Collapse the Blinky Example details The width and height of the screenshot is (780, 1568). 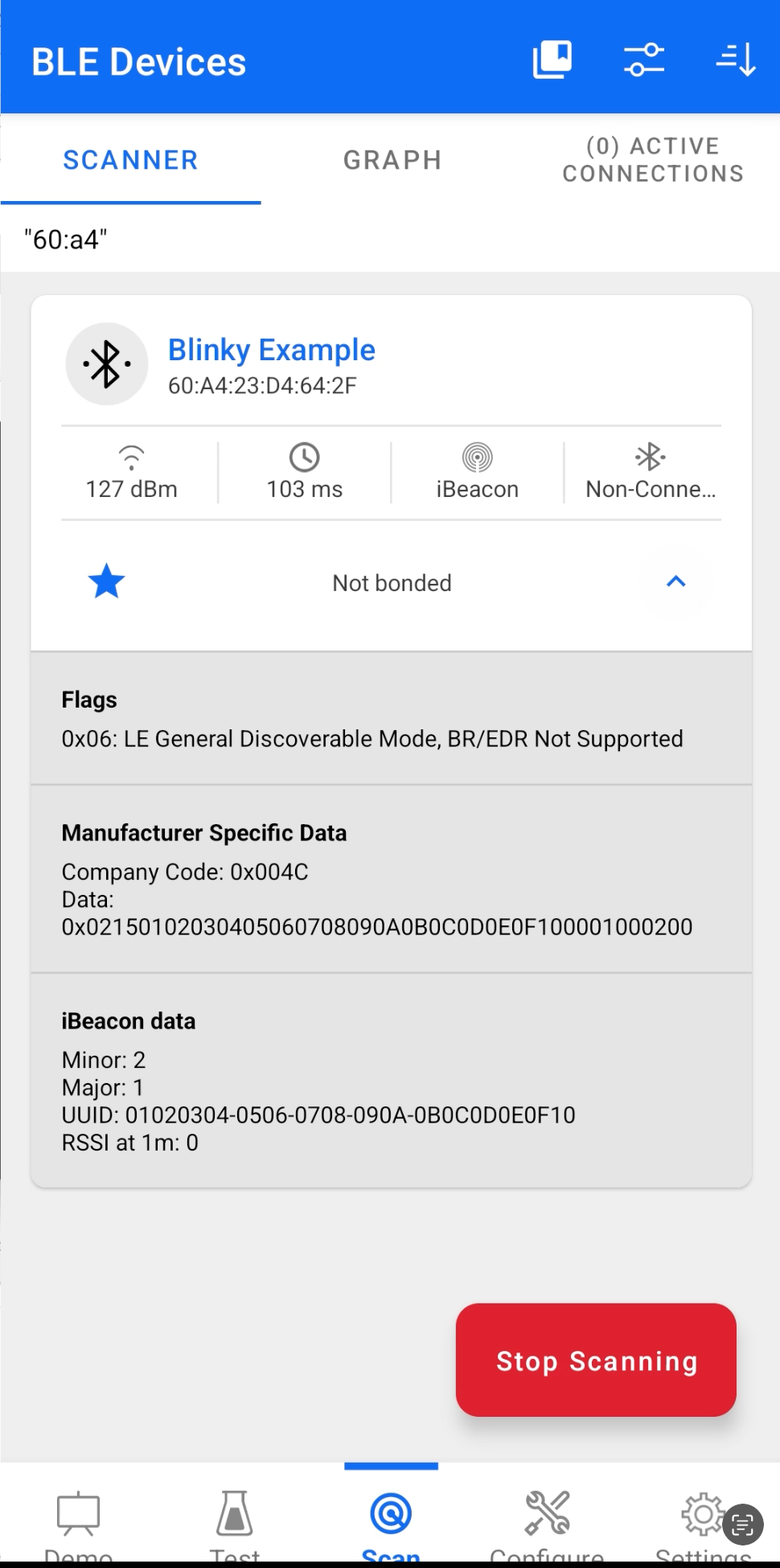click(675, 581)
